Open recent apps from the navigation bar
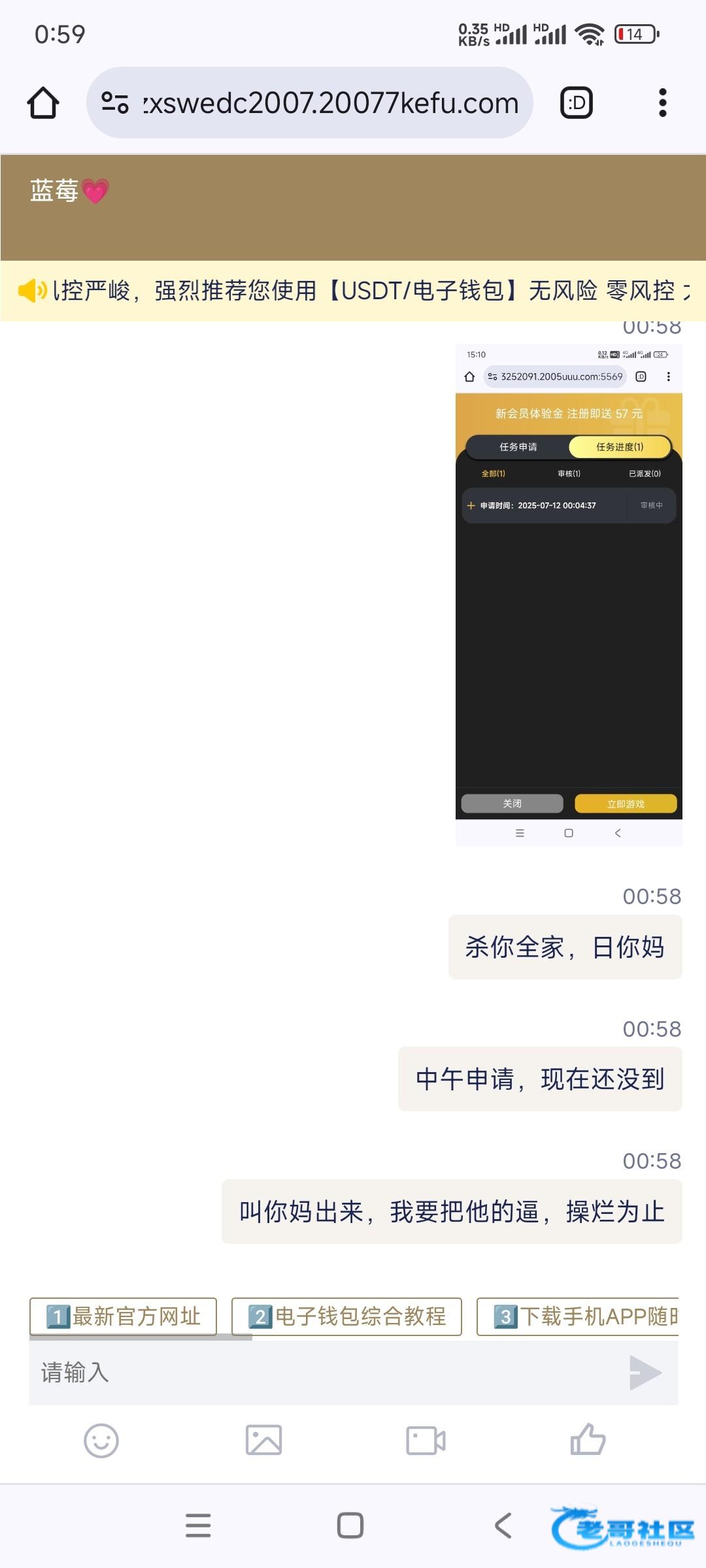Screen dimensions: 706x1568 point(198,1526)
